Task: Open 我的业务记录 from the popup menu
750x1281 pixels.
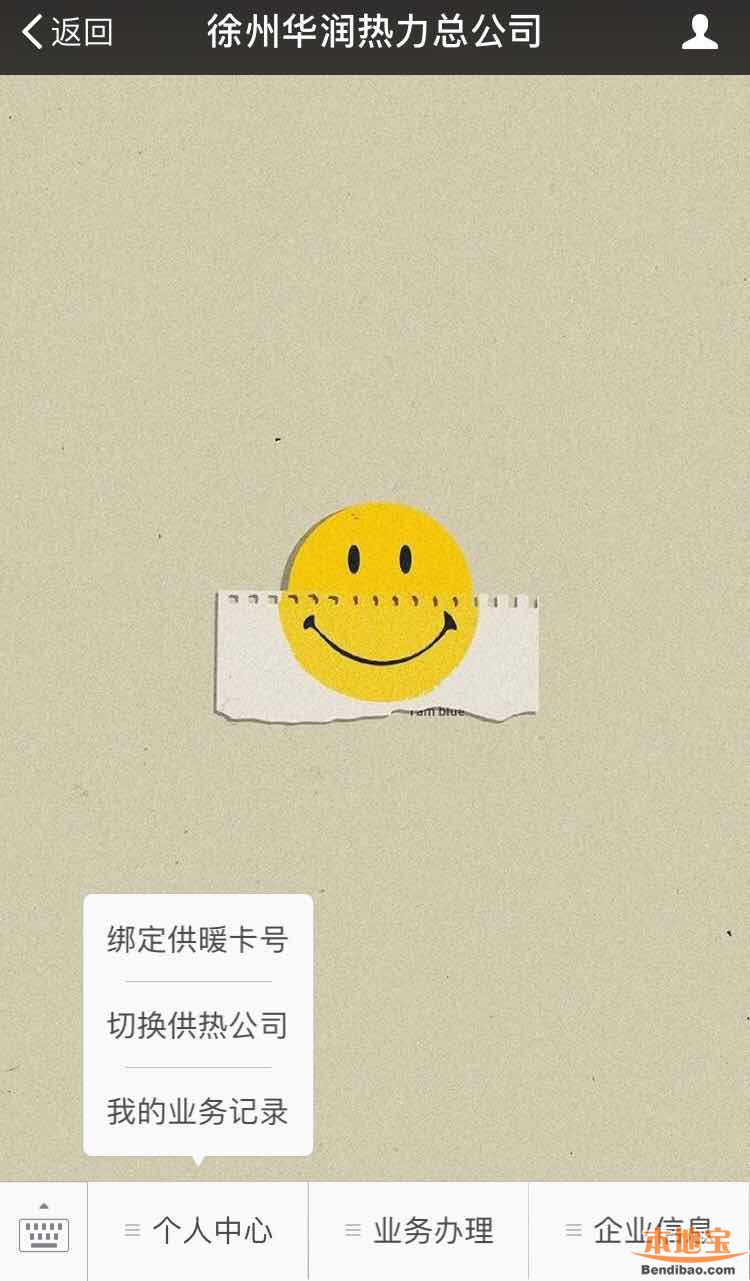Action: (x=198, y=1111)
